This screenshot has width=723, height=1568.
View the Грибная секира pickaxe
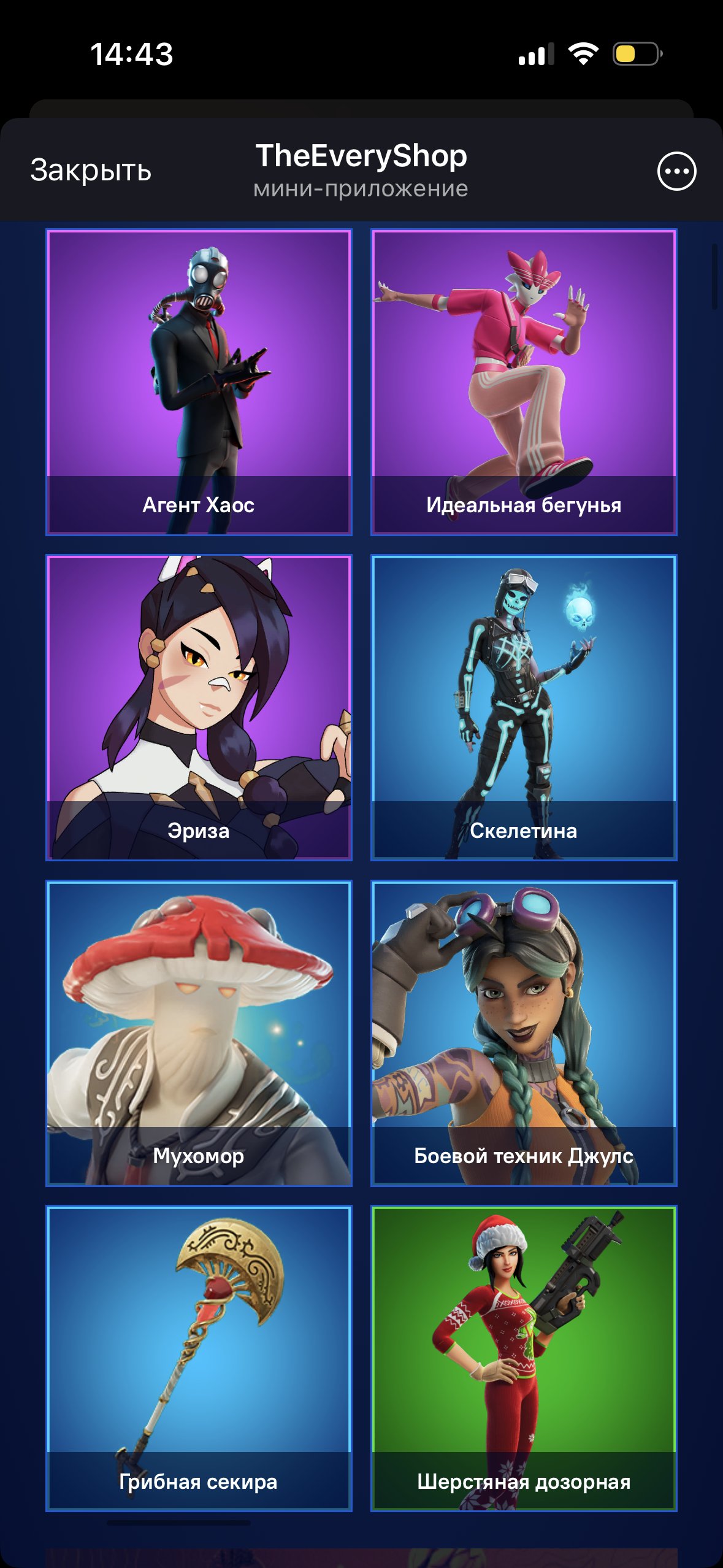click(199, 1358)
